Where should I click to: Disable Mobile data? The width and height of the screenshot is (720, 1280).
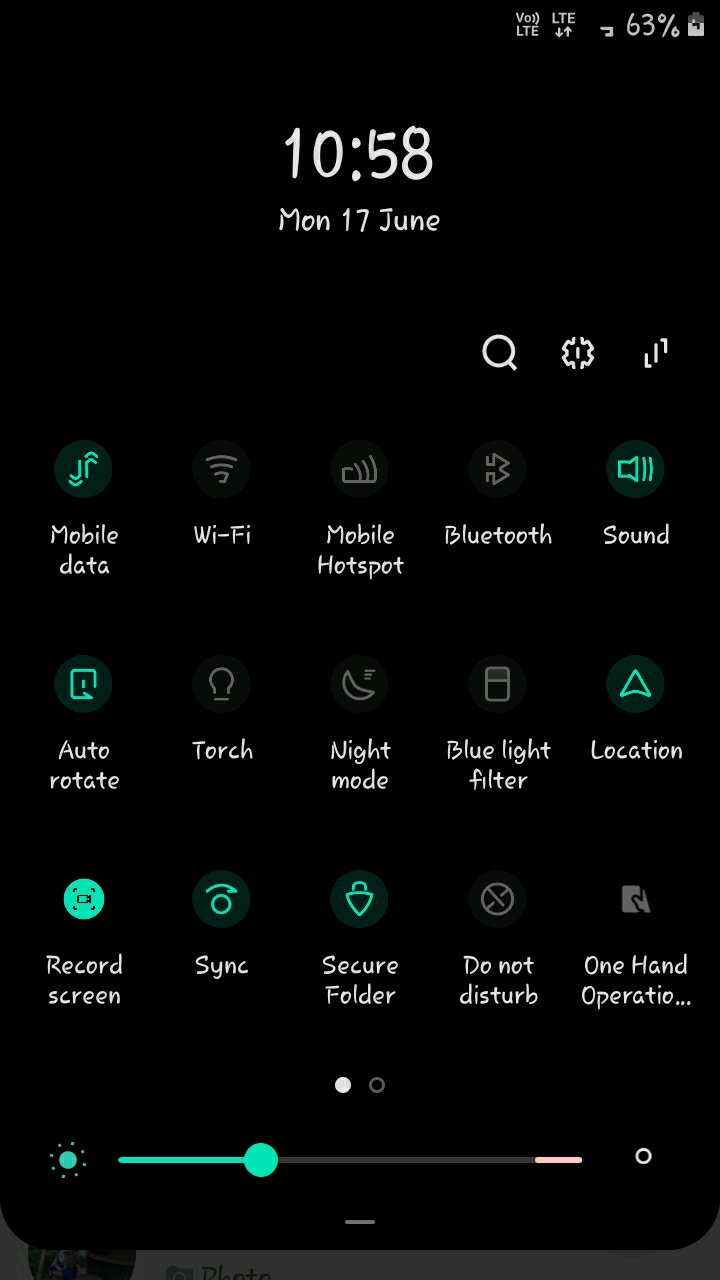pyautogui.click(x=84, y=469)
